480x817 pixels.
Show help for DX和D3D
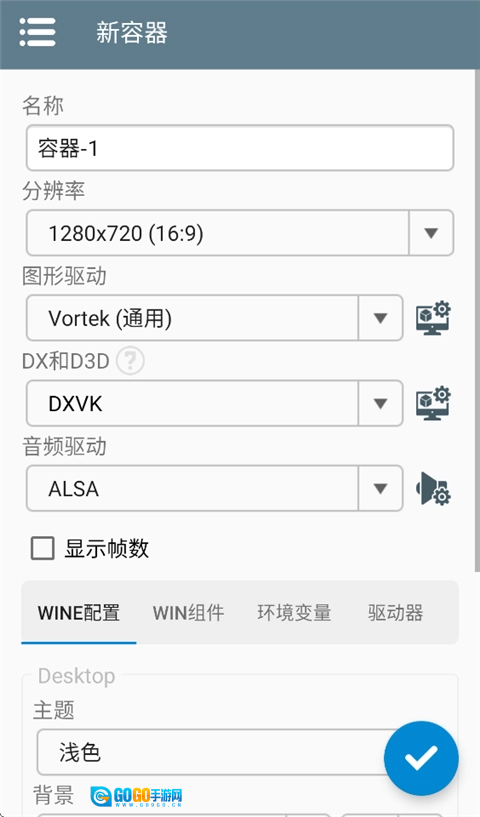pyautogui.click(x=130, y=360)
